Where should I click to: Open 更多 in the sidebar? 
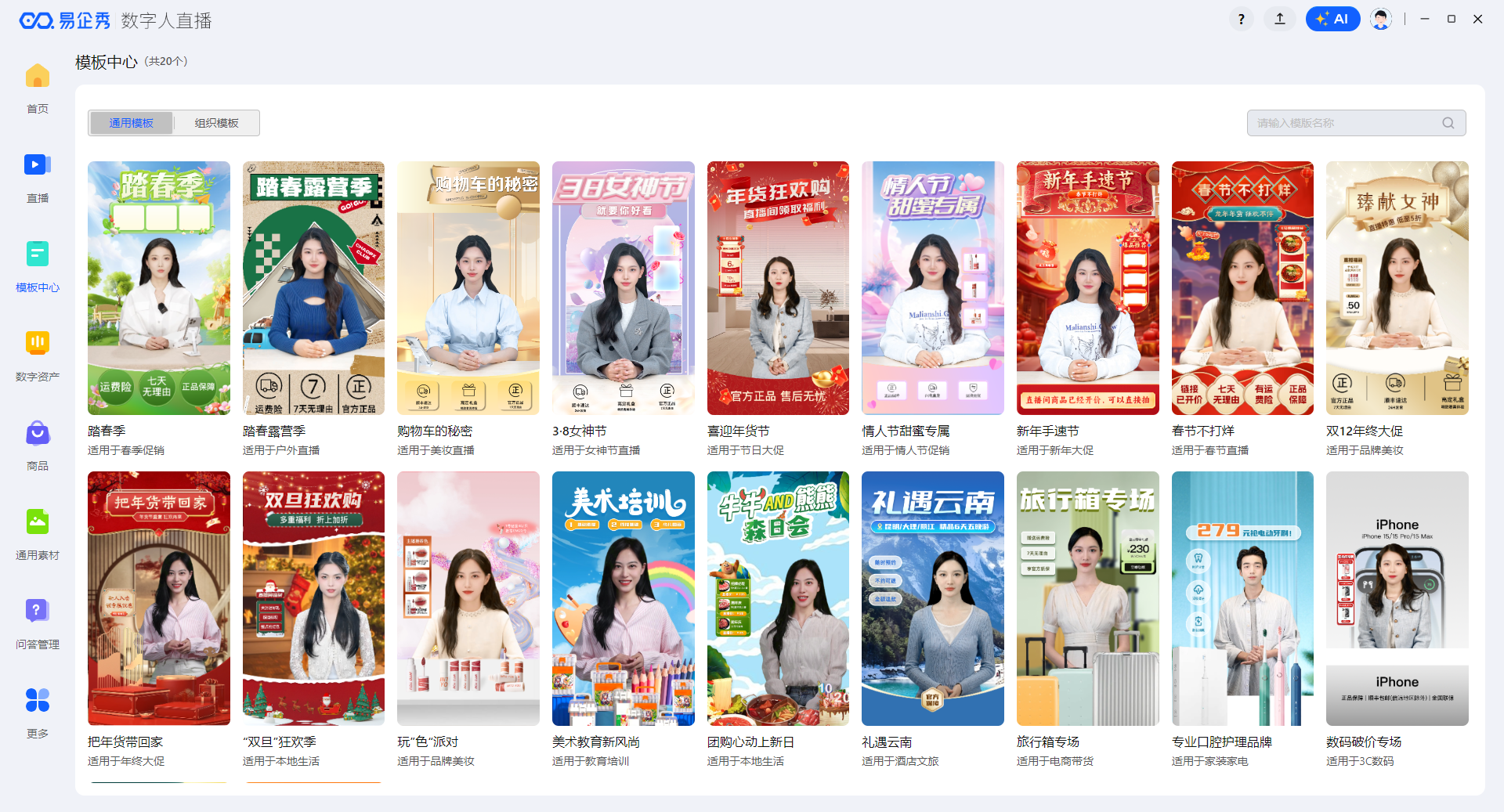(x=38, y=713)
